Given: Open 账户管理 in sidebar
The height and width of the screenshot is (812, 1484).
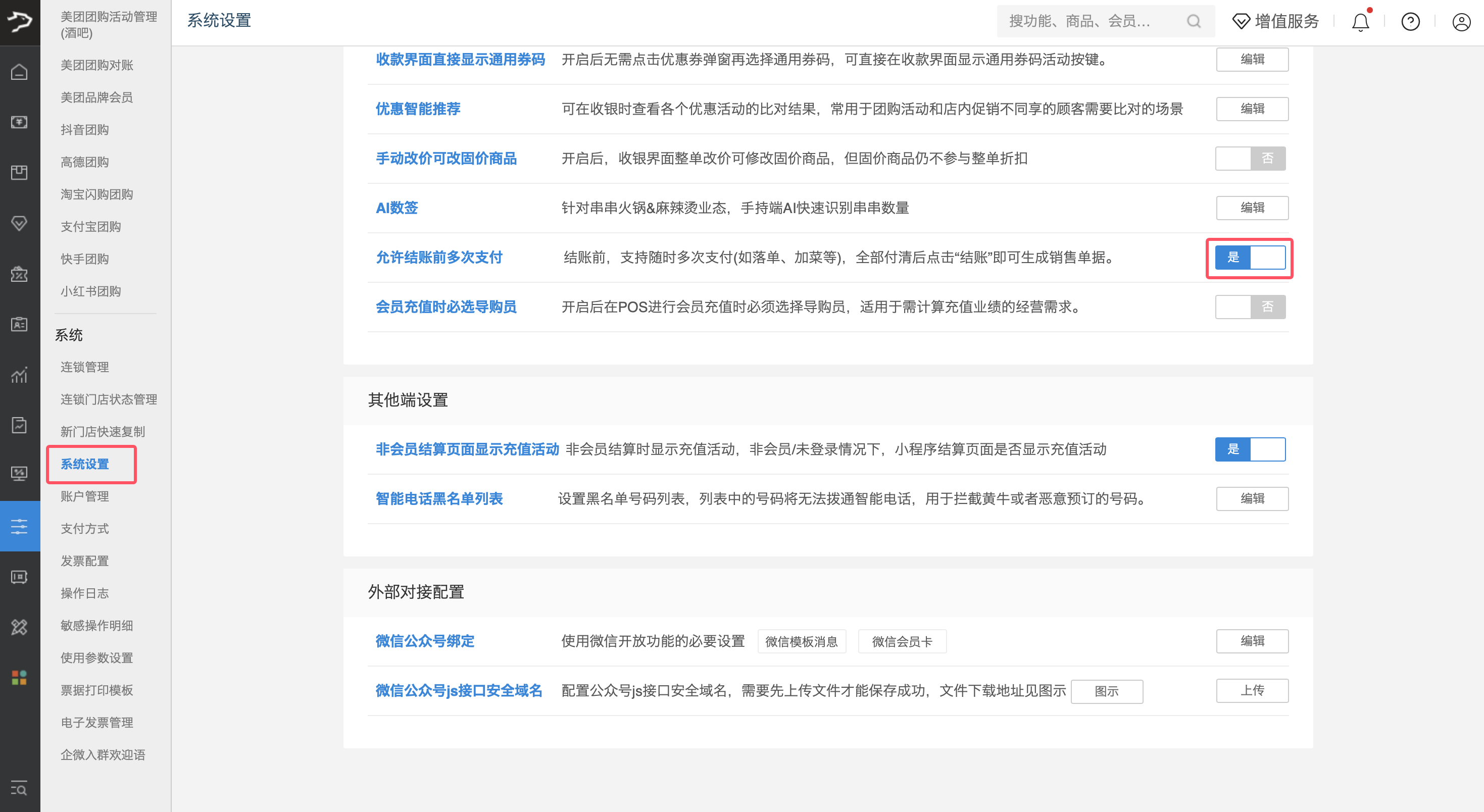Looking at the screenshot, I should click(85, 496).
